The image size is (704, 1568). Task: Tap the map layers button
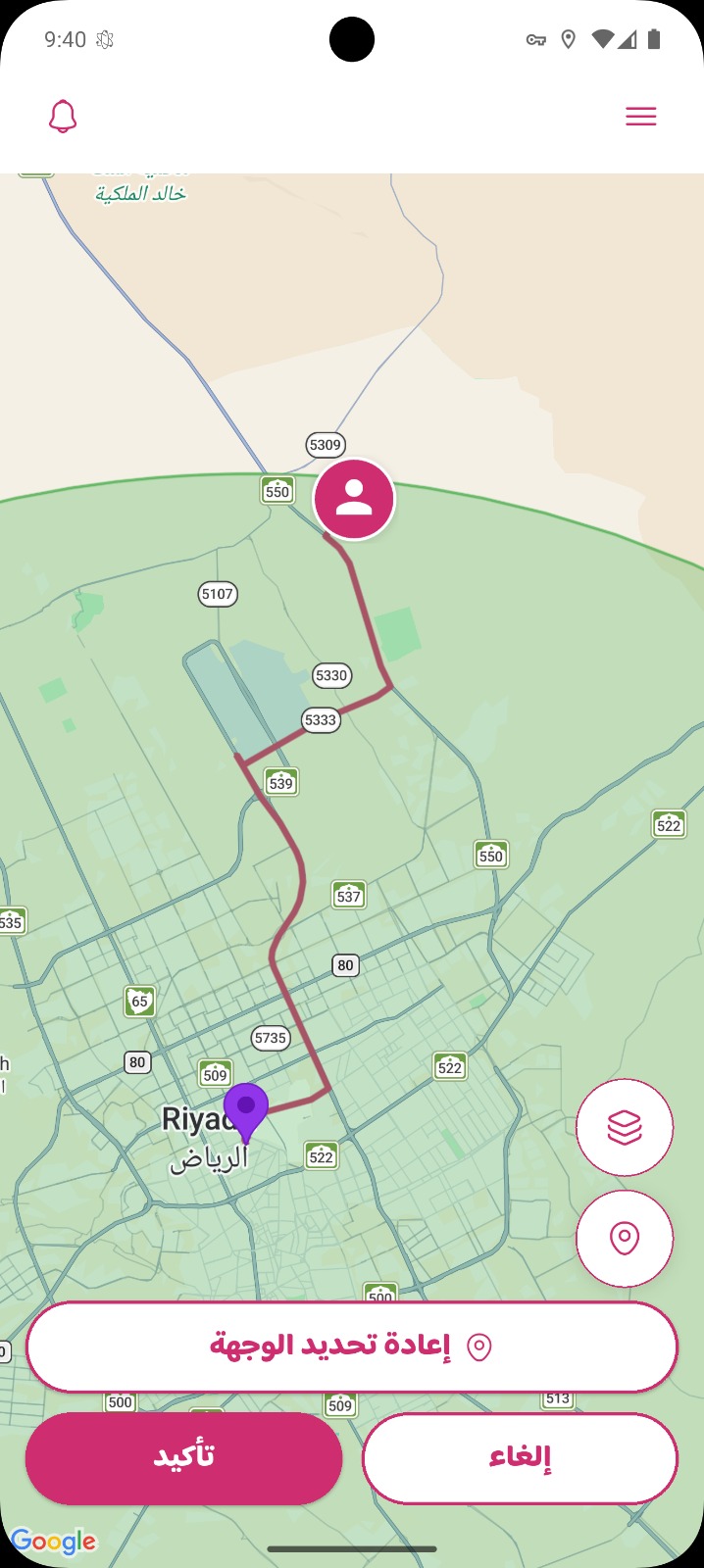click(625, 1127)
